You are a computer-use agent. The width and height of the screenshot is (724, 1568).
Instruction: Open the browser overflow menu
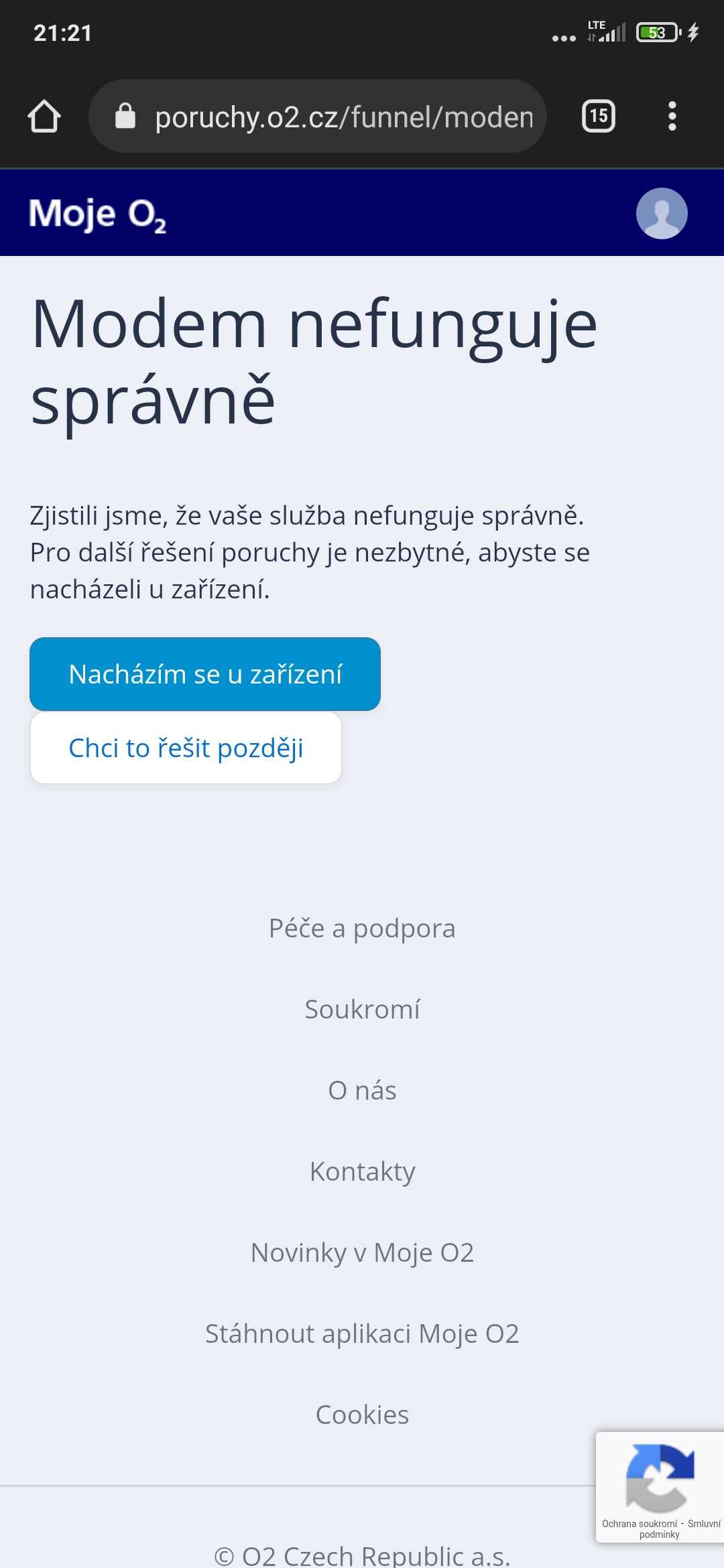(672, 117)
